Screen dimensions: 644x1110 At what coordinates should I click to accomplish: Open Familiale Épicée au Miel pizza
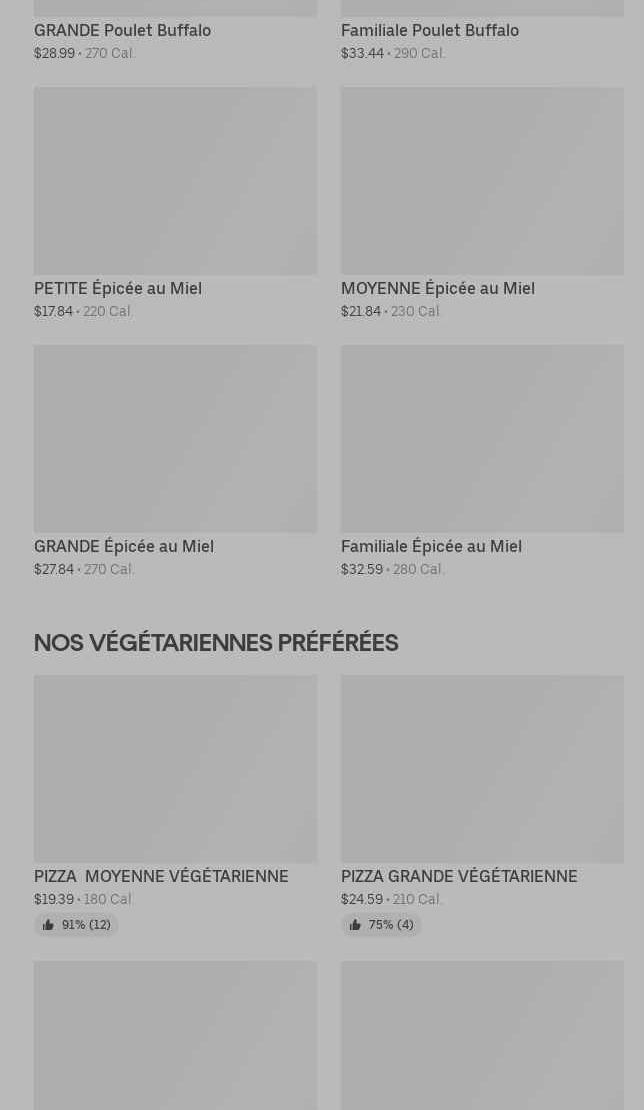click(x=482, y=462)
